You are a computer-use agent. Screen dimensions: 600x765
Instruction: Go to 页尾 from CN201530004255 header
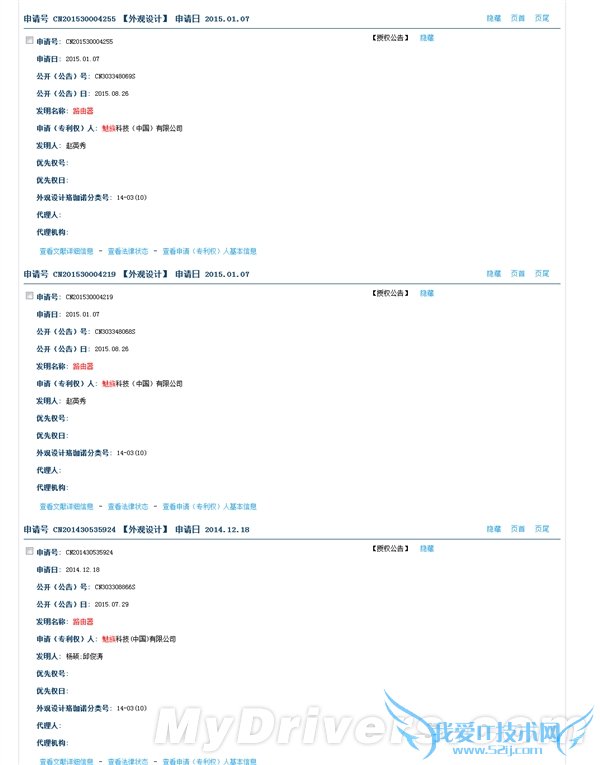pyautogui.click(x=542, y=19)
